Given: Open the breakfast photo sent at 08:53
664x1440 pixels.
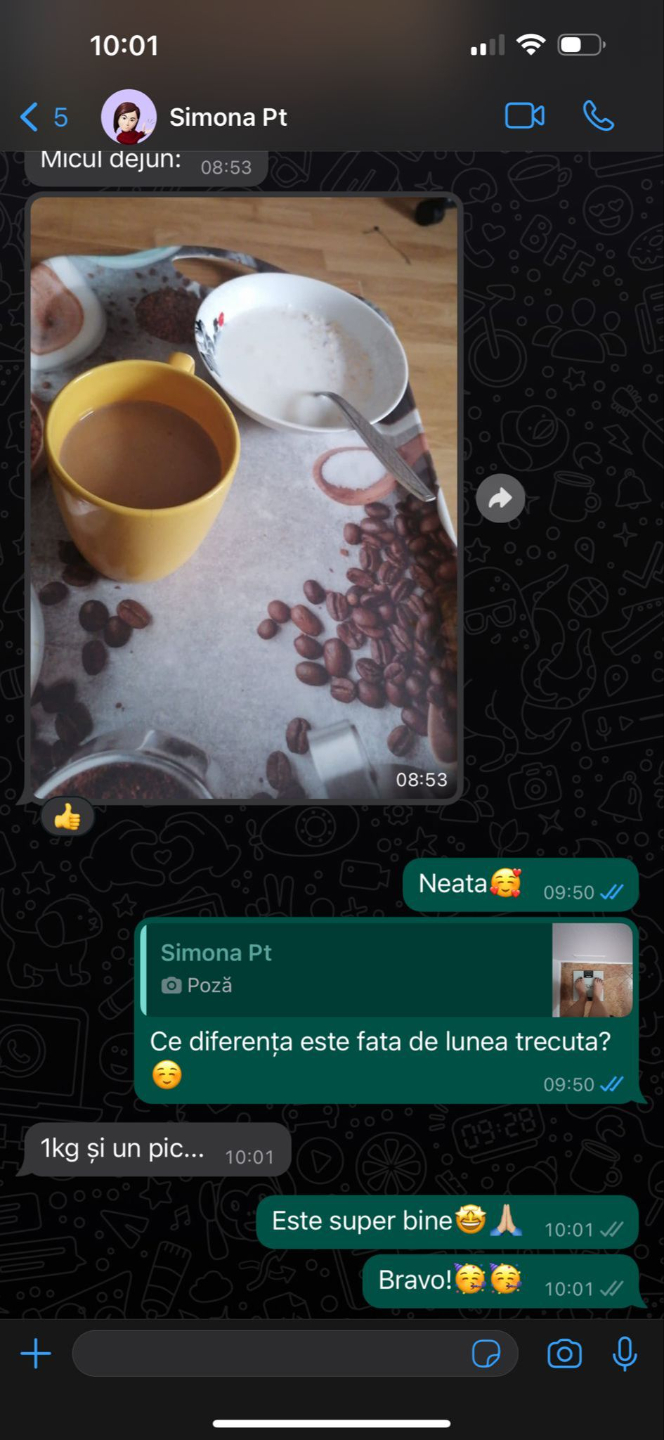Looking at the screenshot, I should coord(243,497).
